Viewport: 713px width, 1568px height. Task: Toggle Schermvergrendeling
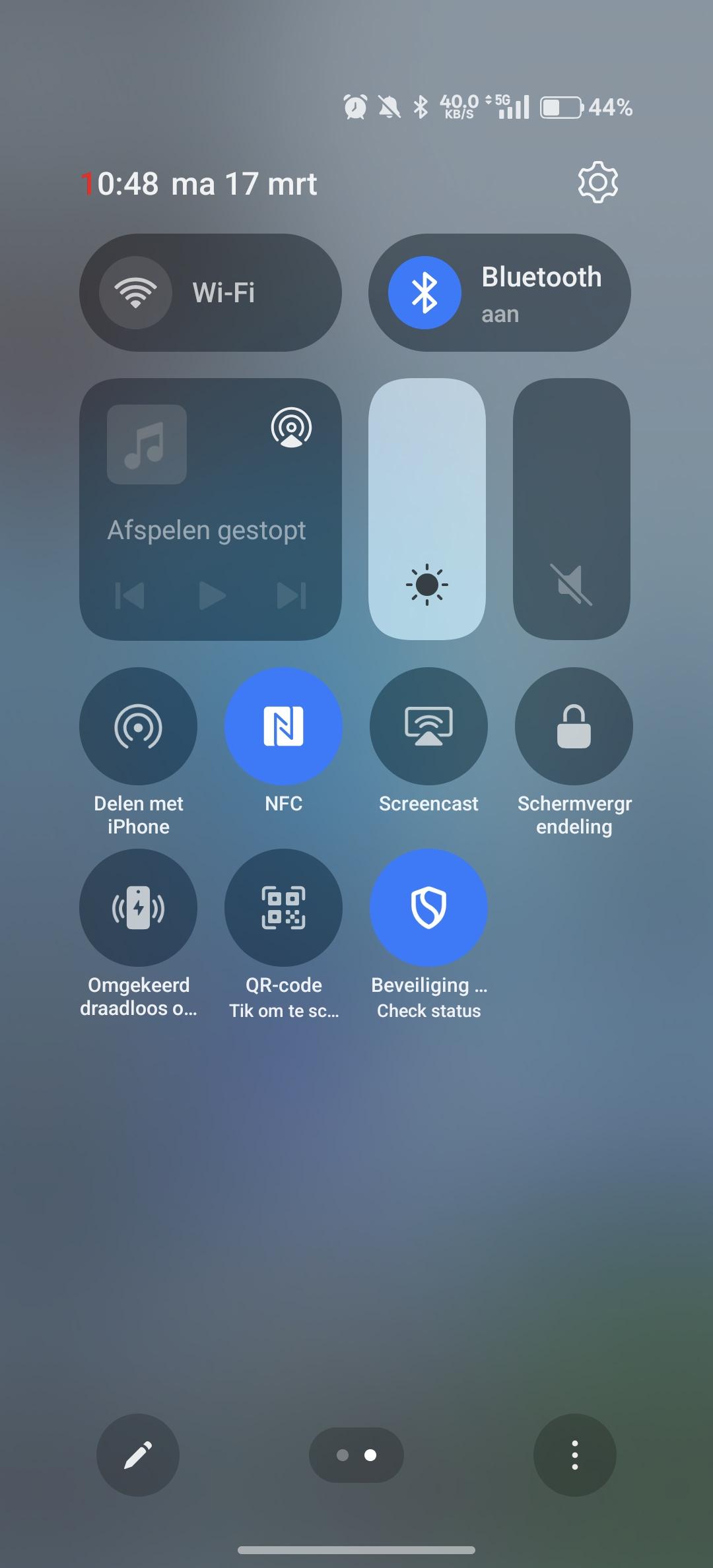(574, 727)
